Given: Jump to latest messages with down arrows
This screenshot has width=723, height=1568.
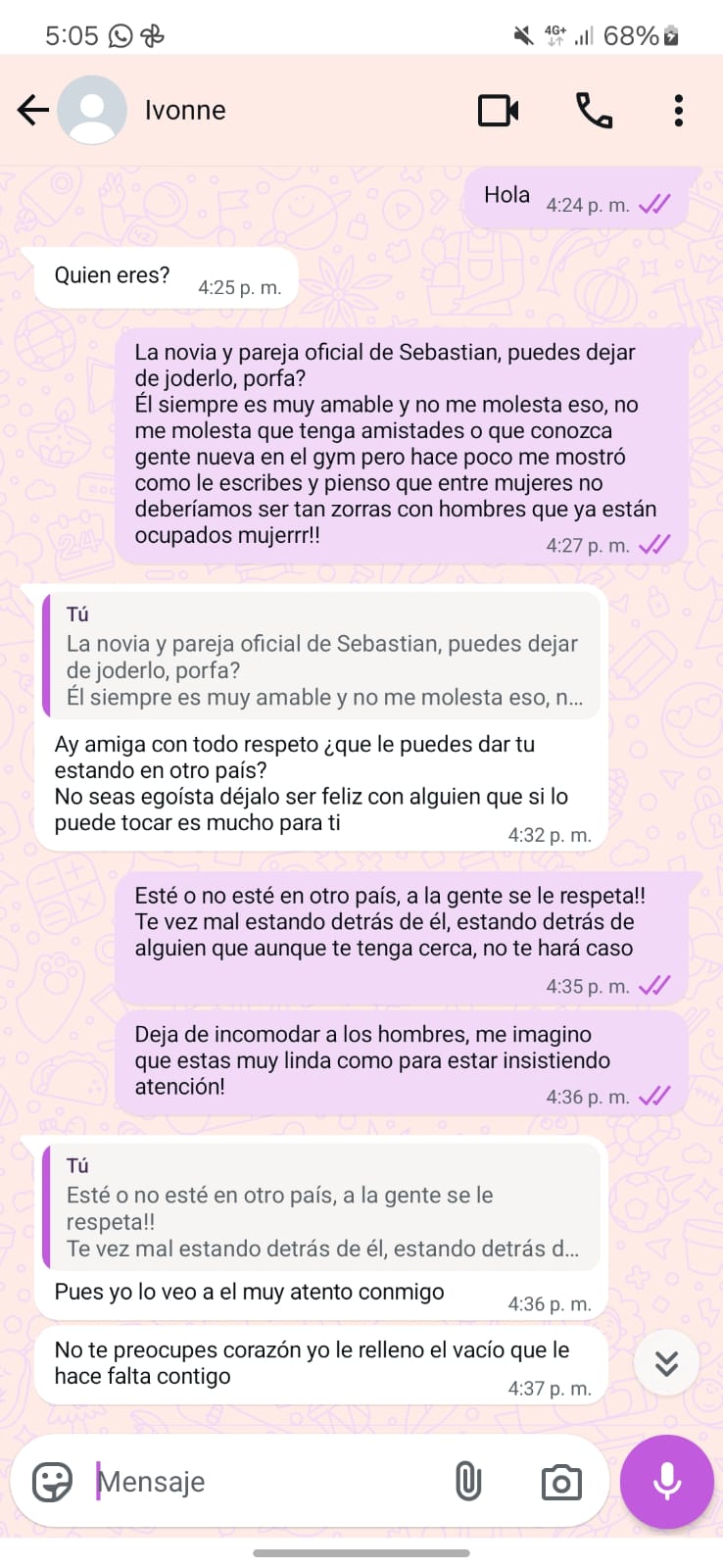Looking at the screenshot, I should 666,1363.
